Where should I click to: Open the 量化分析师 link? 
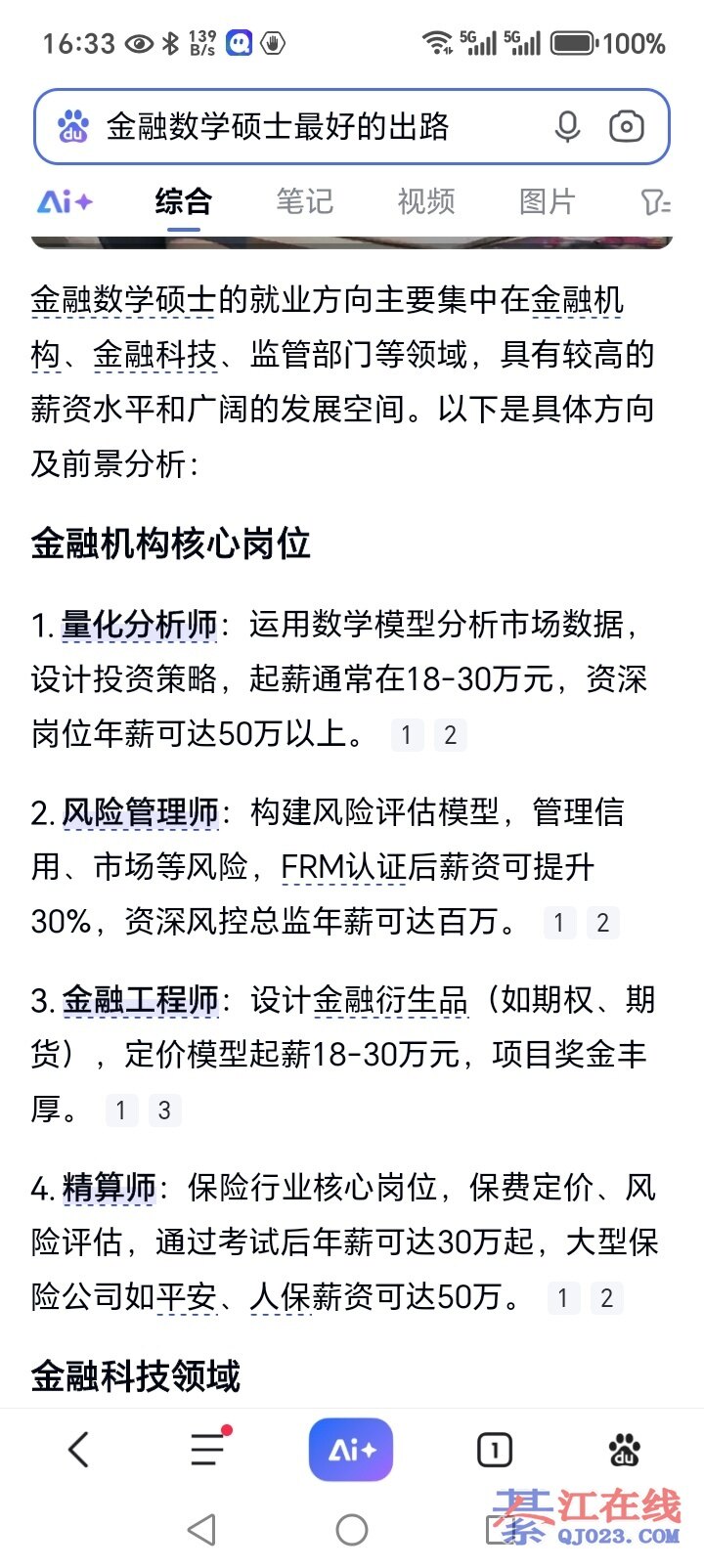[x=139, y=625]
